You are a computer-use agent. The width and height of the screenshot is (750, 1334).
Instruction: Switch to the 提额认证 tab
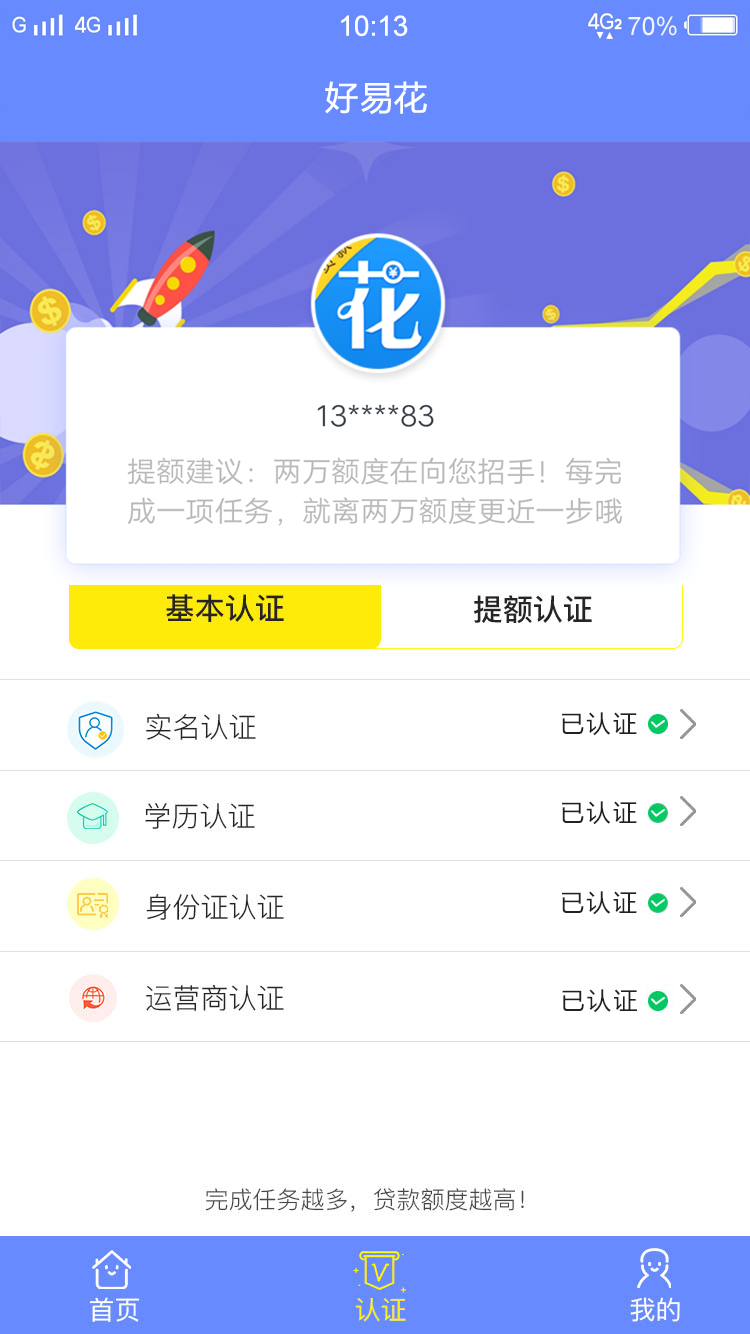point(532,610)
